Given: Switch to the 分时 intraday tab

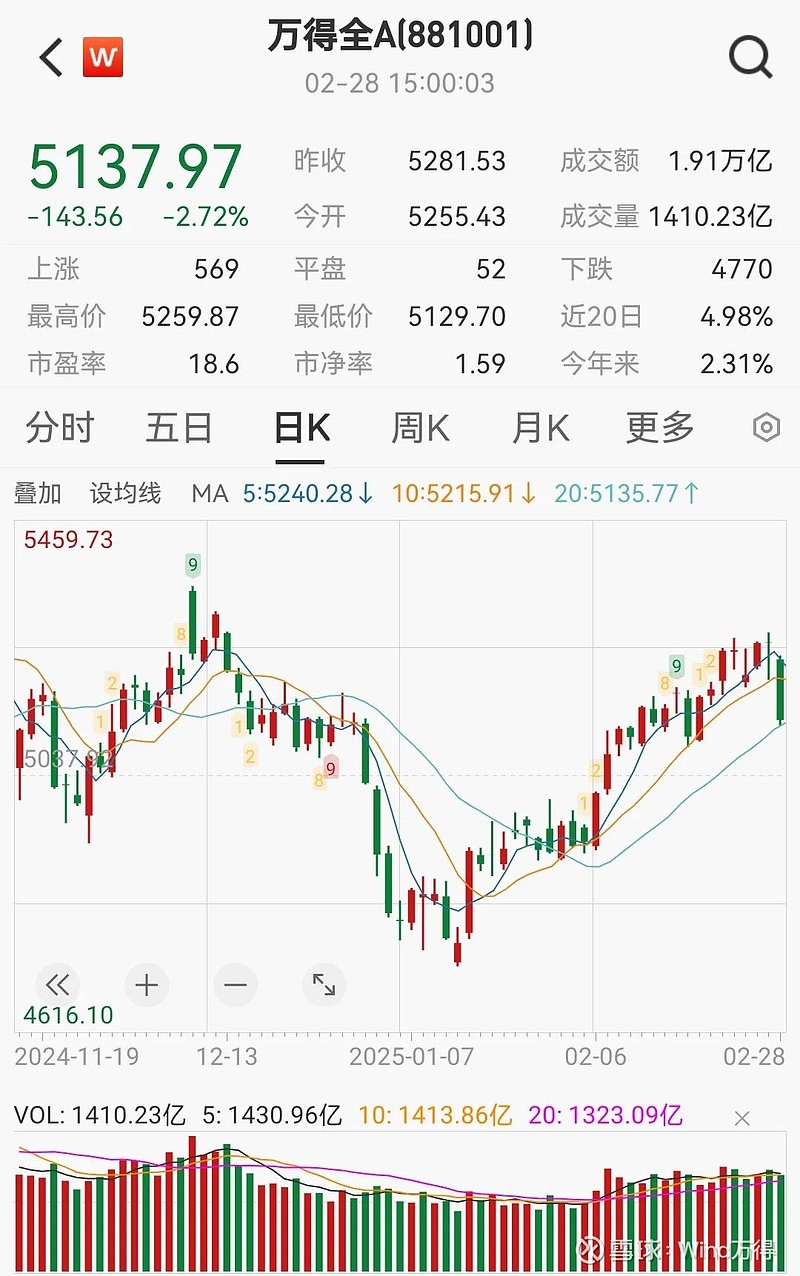Looking at the screenshot, I should [x=58, y=427].
